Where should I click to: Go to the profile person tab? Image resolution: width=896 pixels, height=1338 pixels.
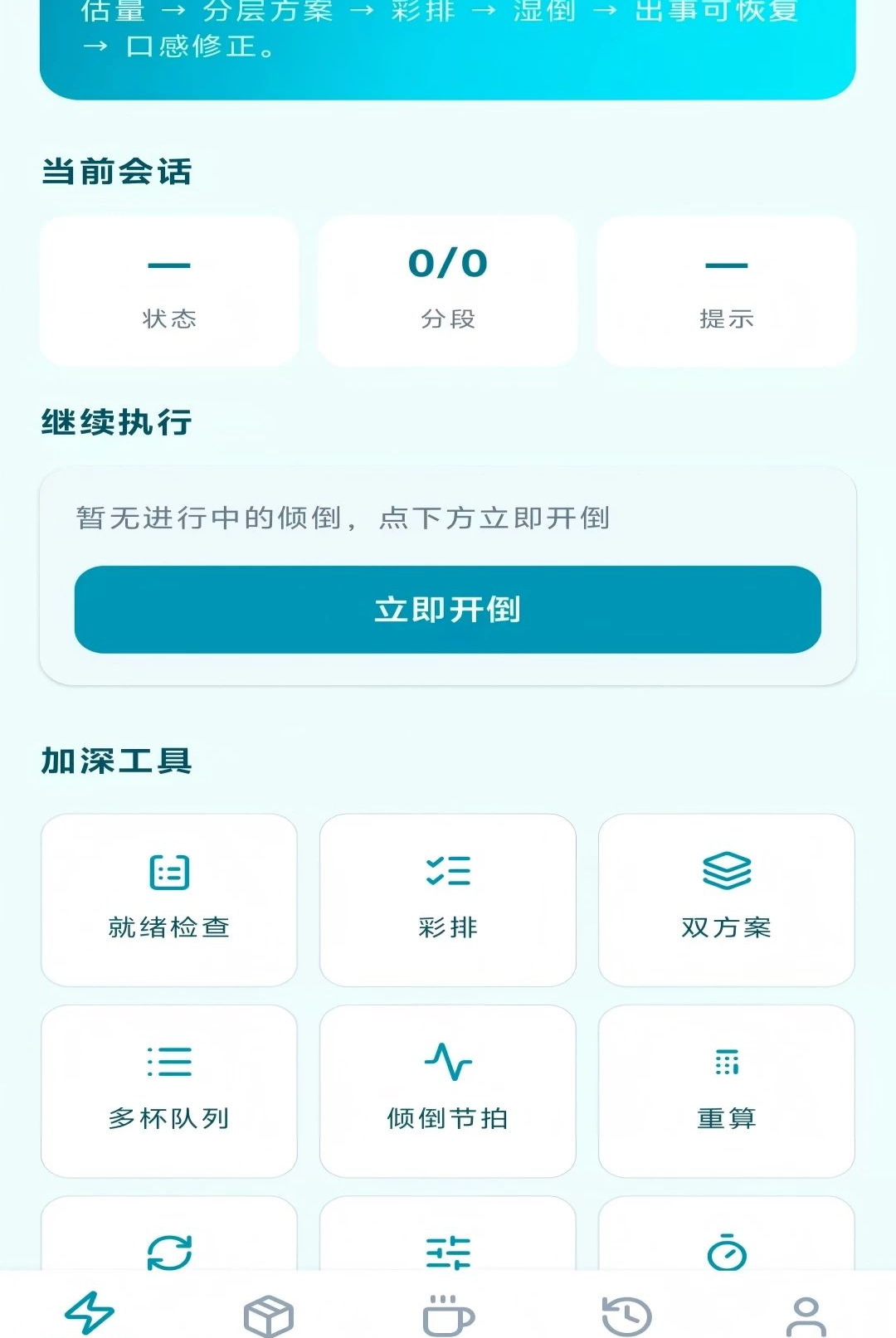click(806, 1316)
